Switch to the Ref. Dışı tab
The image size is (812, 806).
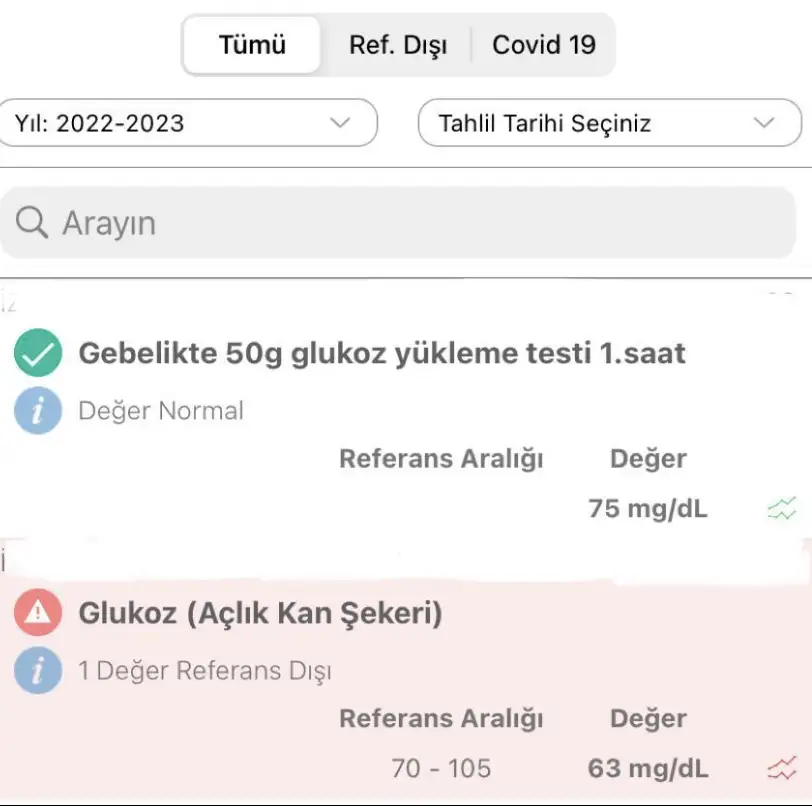tap(397, 45)
